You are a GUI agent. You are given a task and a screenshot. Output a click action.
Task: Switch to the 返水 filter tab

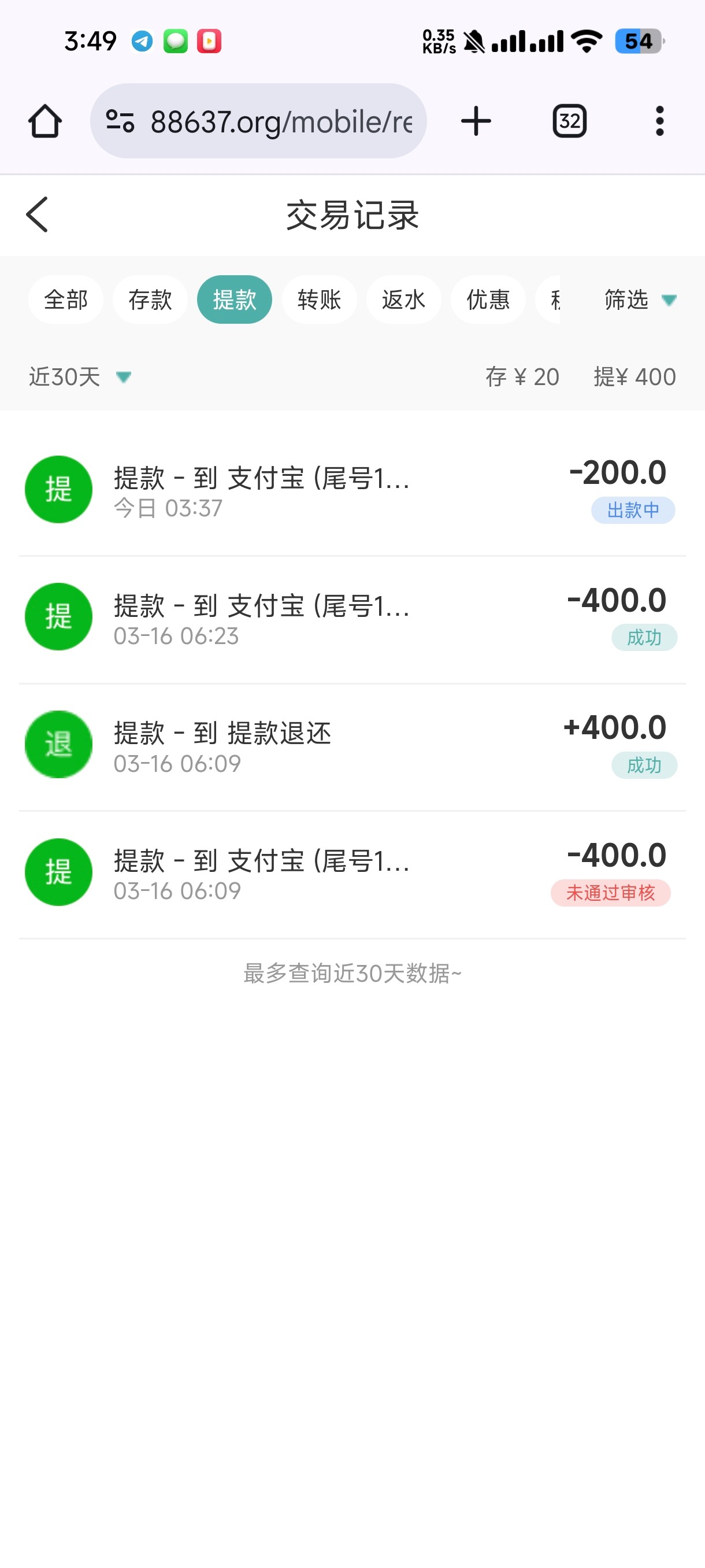point(403,299)
